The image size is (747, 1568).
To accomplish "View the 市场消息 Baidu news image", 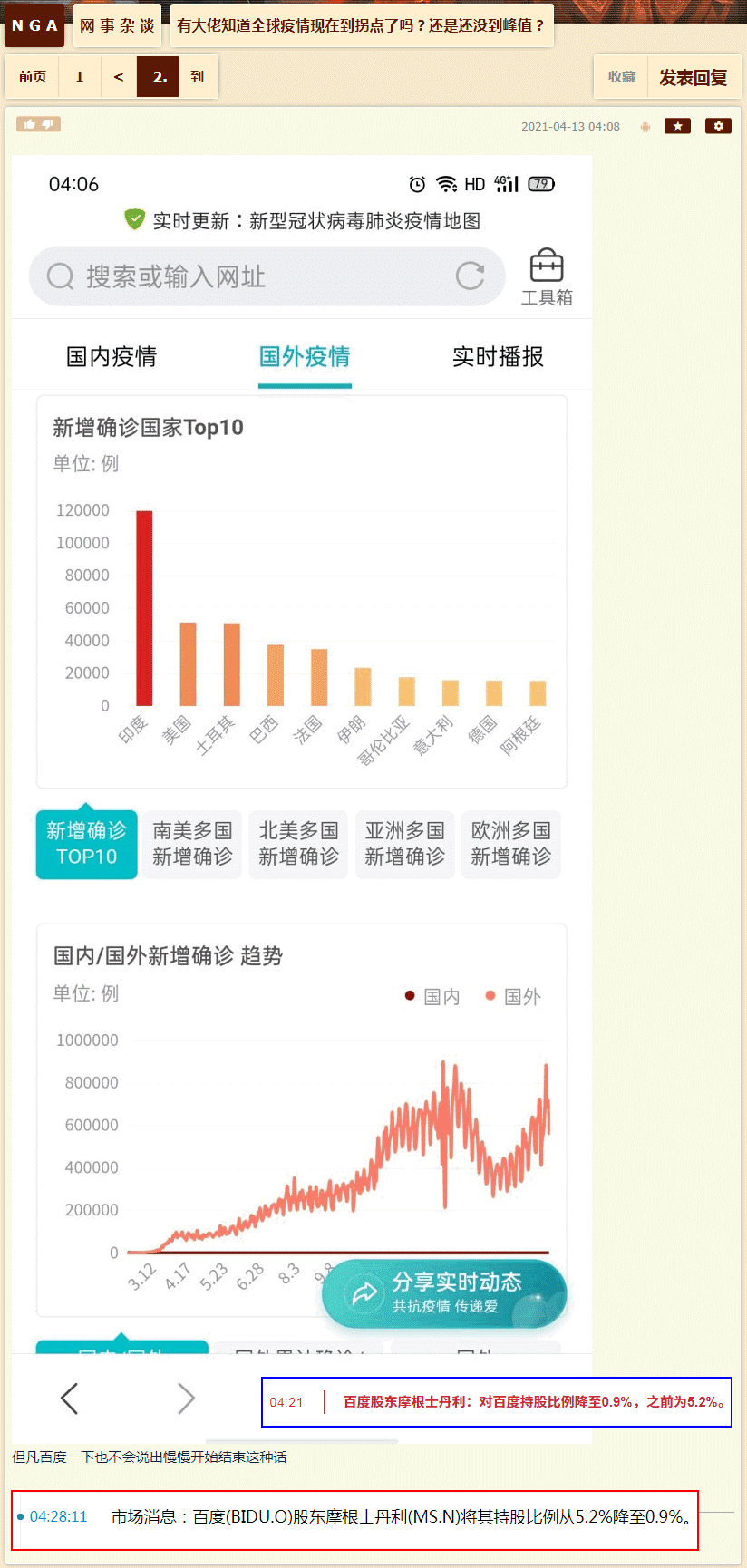I will 354,1520.
